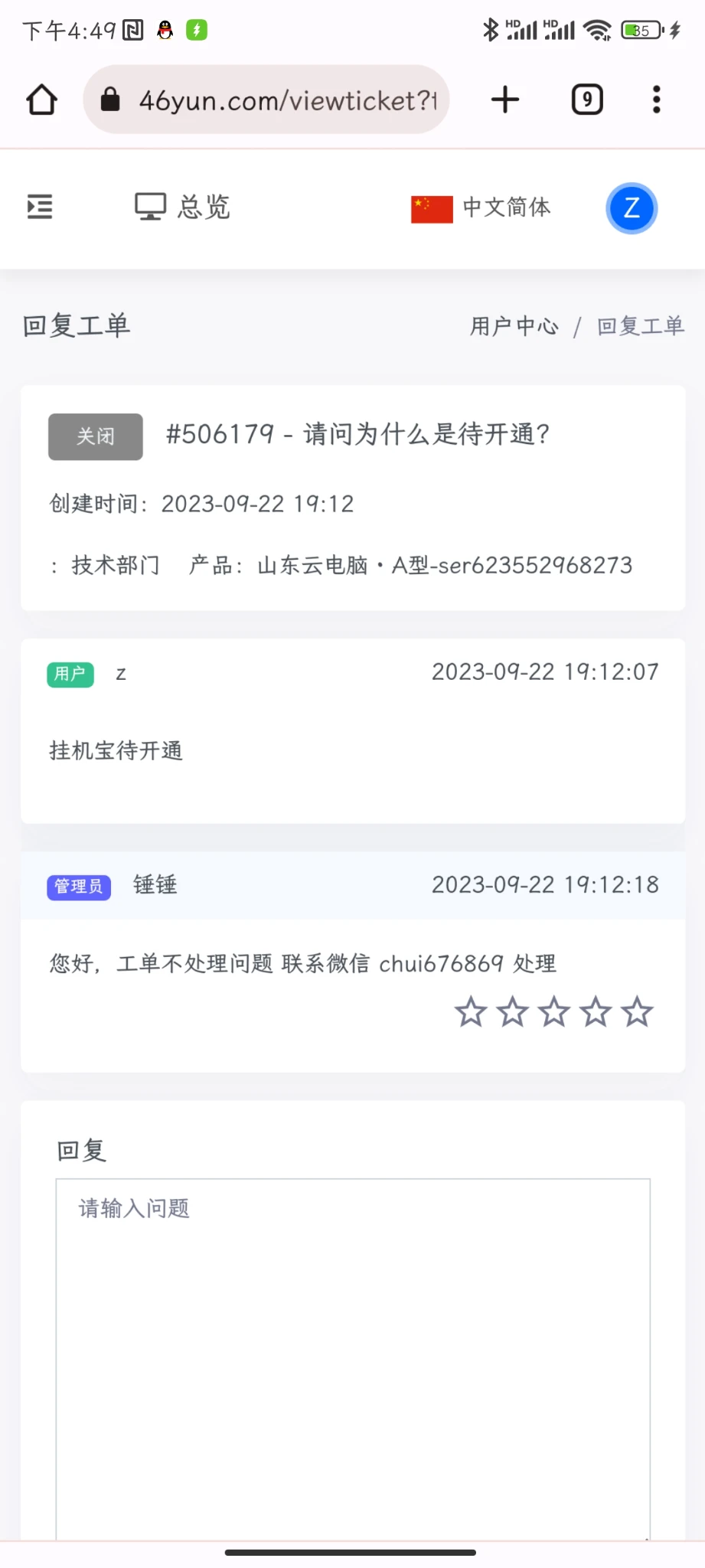The image size is (705, 1568).
Task: Open the browser overflow menu
Action: pos(656,100)
